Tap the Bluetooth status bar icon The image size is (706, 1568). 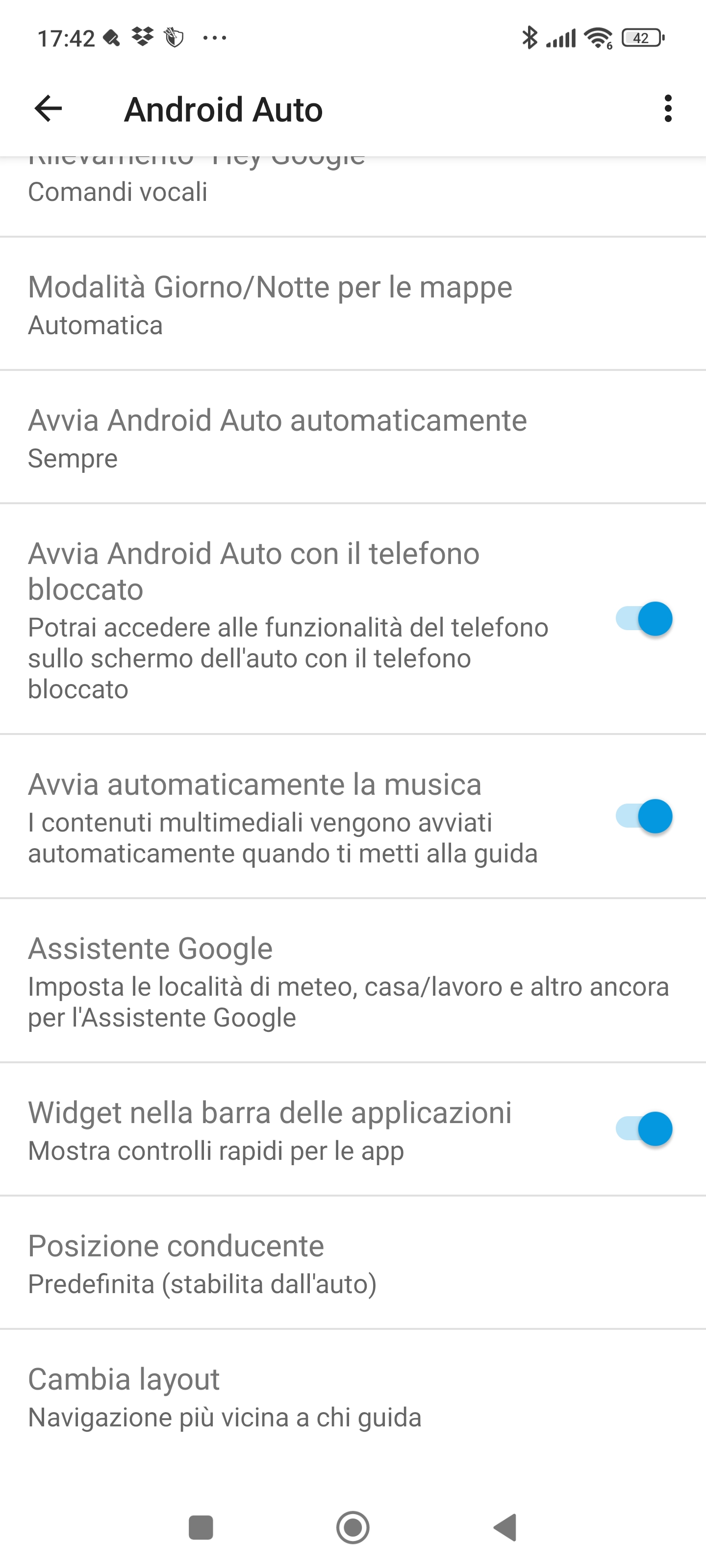529,38
